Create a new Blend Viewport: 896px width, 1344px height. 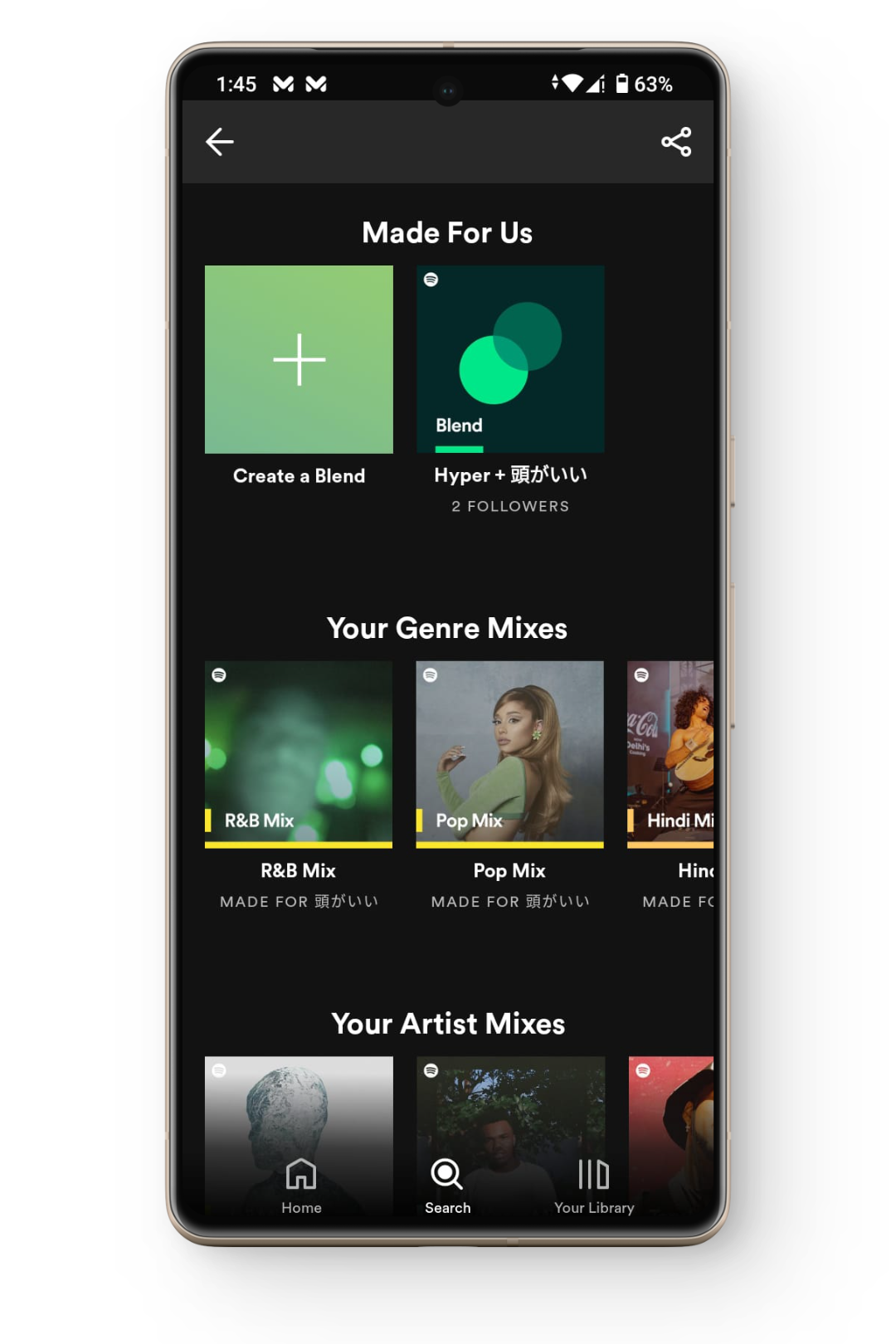point(299,360)
